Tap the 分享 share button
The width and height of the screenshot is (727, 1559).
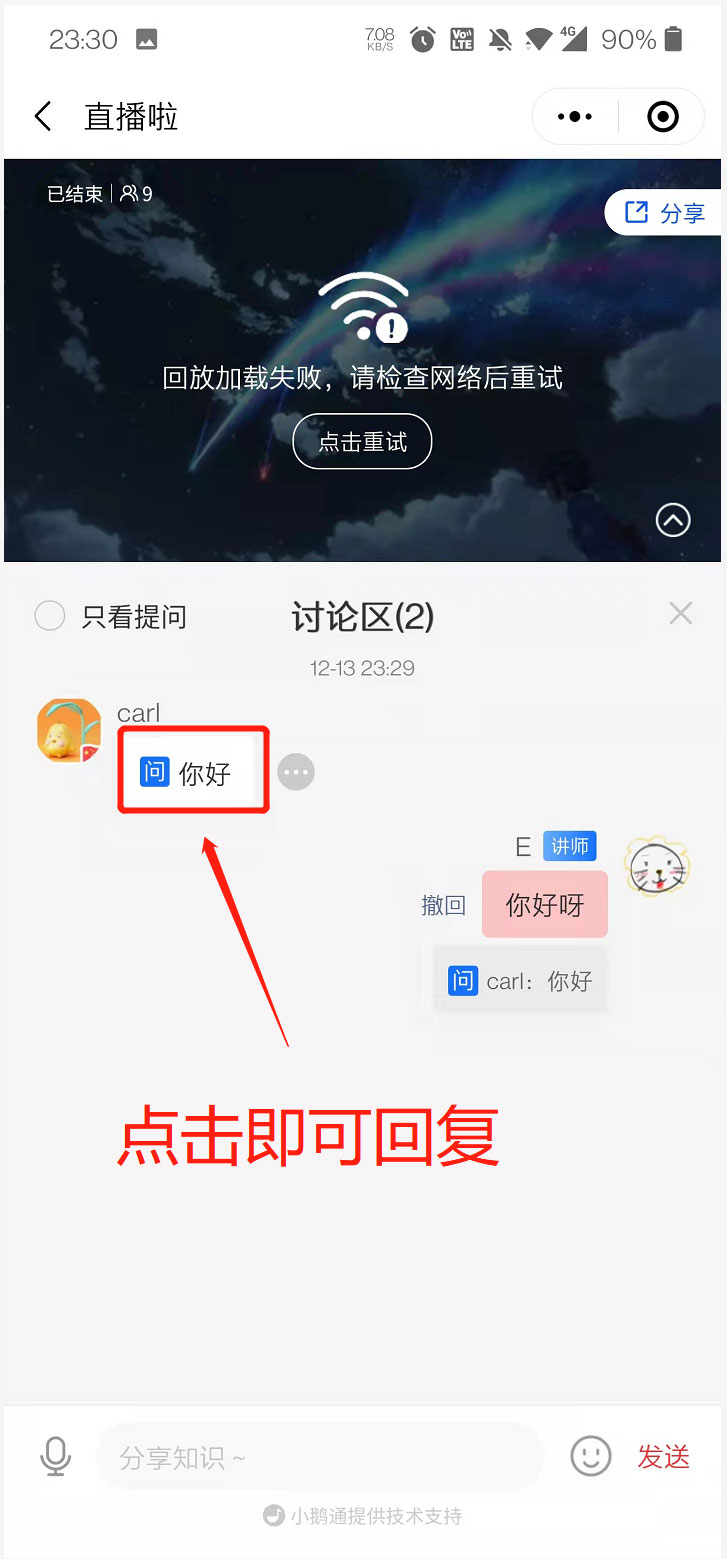666,212
